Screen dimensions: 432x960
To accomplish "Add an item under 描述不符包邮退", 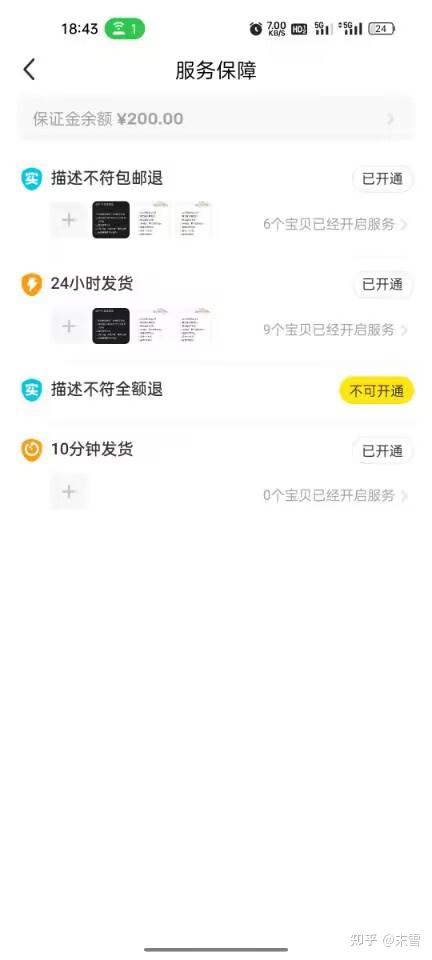I will tap(69, 220).
